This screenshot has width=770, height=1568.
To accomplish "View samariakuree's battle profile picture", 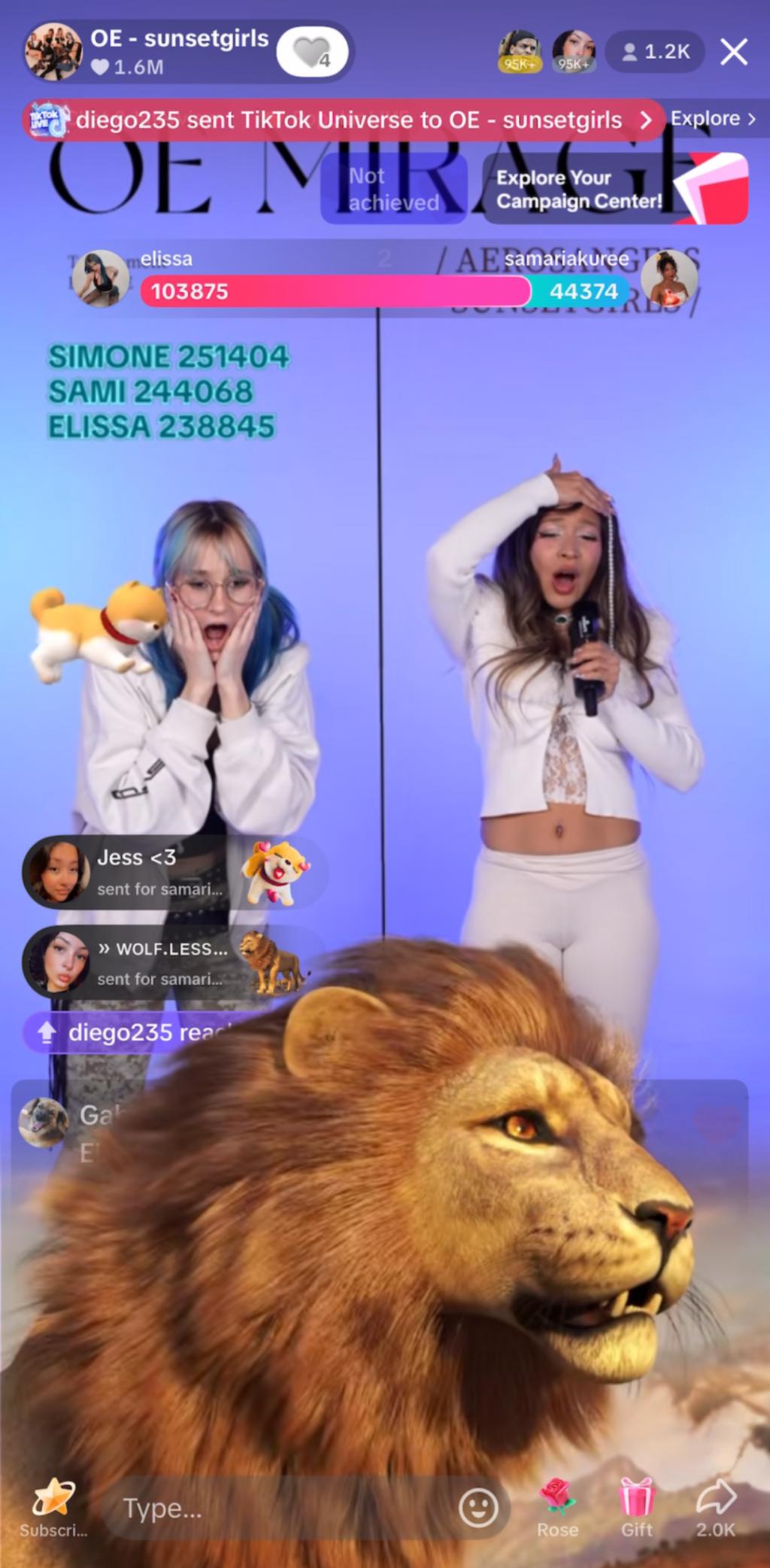I will tap(668, 278).
